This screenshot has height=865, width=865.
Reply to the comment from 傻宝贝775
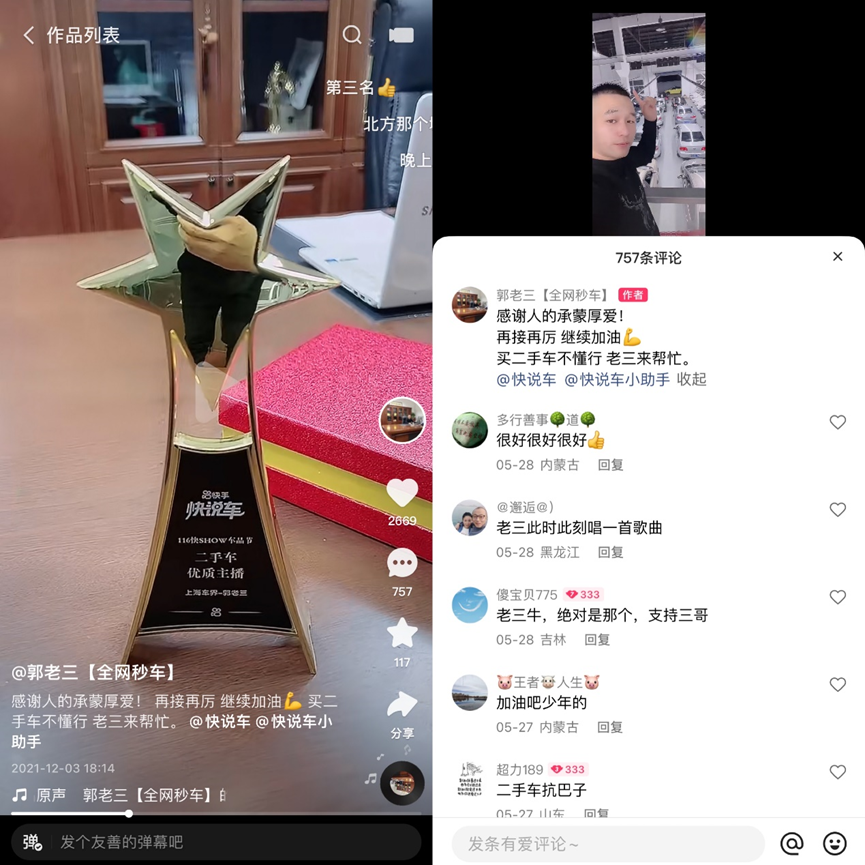click(x=597, y=640)
